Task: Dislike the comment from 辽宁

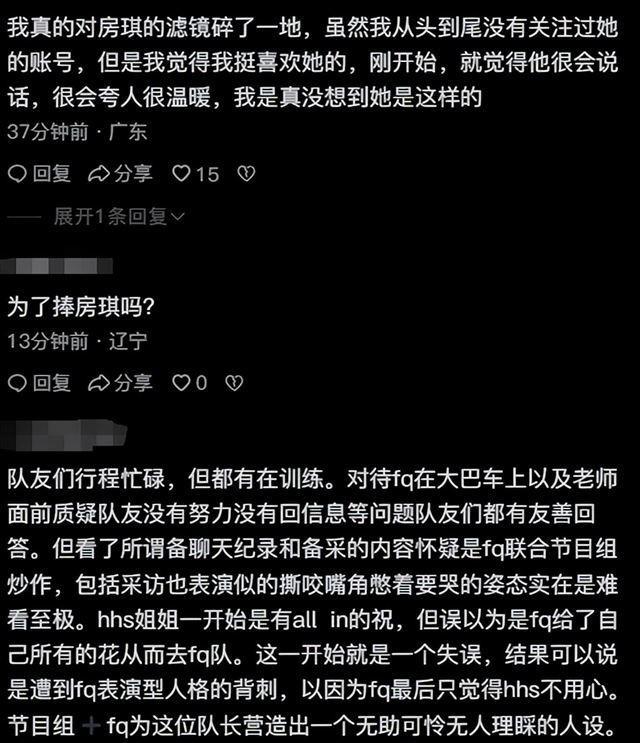Action: click(234, 382)
